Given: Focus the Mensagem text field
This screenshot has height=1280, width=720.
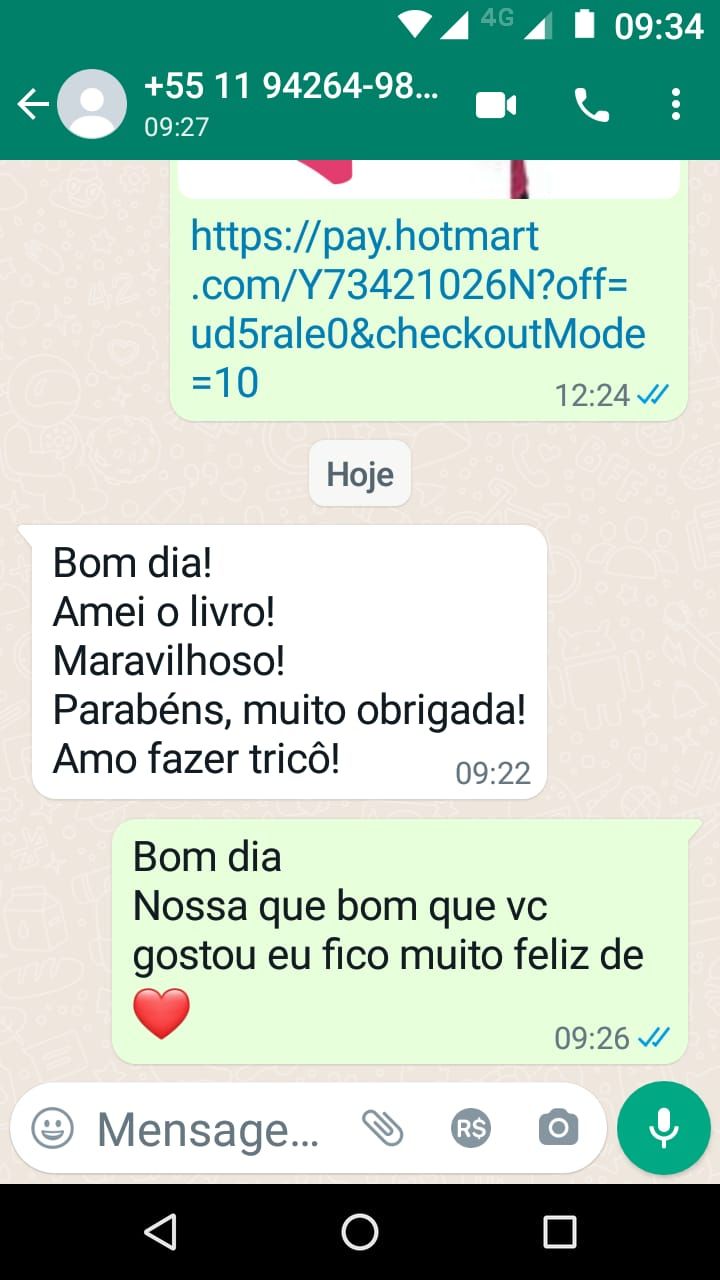Looking at the screenshot, I should pyautogui.click(x=208, y=1130).
